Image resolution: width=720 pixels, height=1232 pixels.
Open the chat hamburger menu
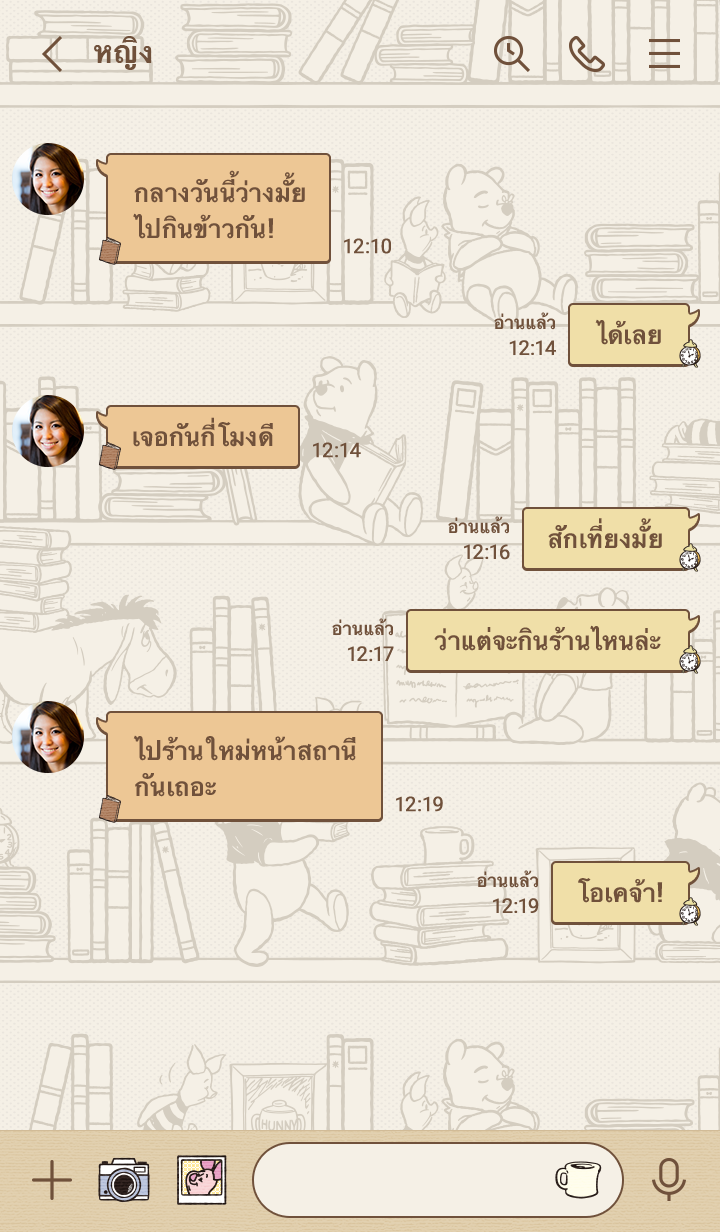click(664, 54)
